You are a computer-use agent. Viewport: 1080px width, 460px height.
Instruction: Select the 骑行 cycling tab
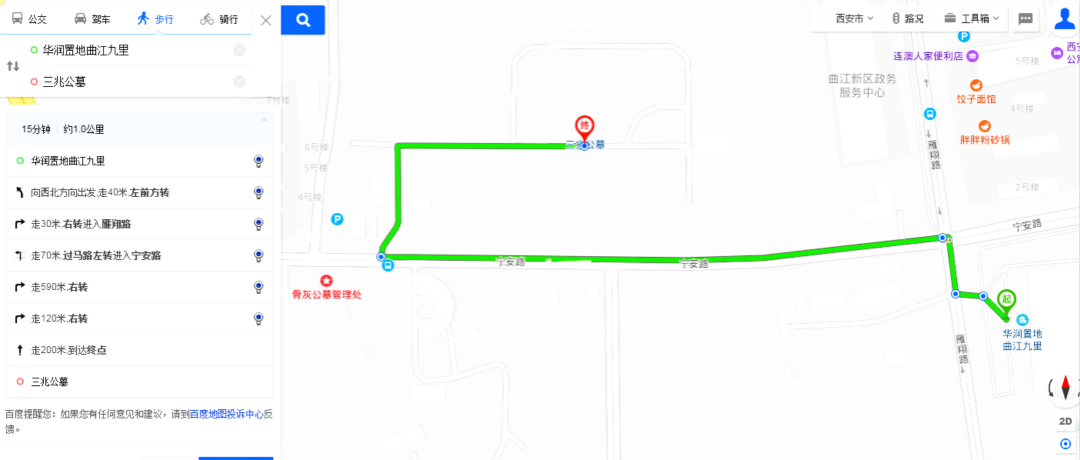pos(219,19)
